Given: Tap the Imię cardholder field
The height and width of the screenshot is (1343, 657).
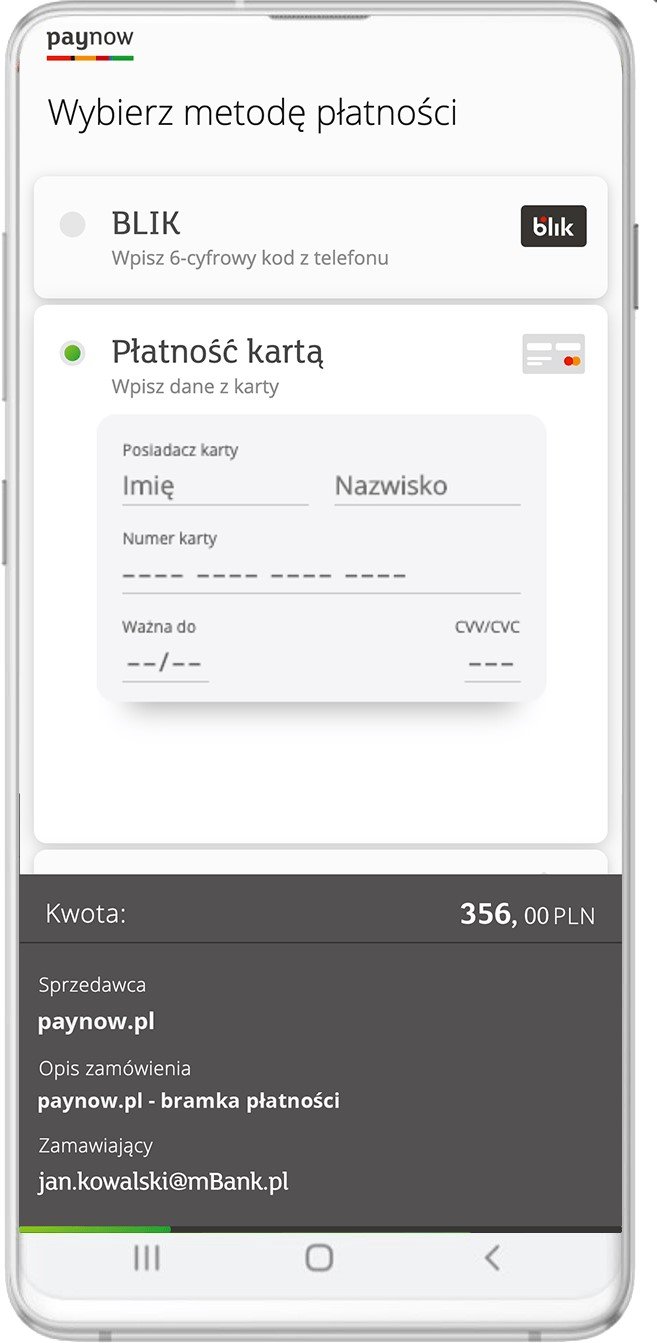Looking at the screenshot, I should coord(215,487).
